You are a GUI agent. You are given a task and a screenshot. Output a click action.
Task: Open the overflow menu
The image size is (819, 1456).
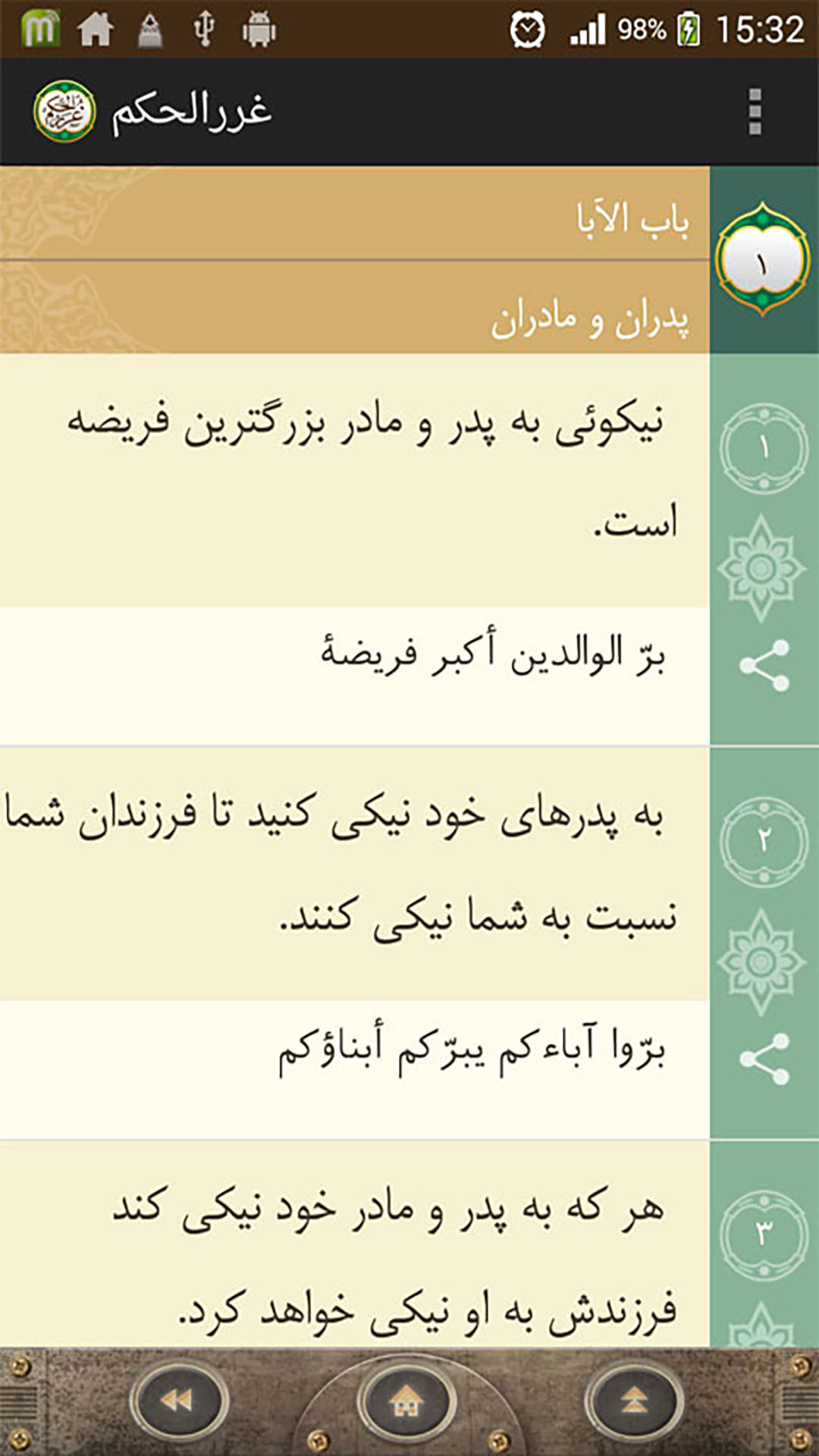pos(754,111)
